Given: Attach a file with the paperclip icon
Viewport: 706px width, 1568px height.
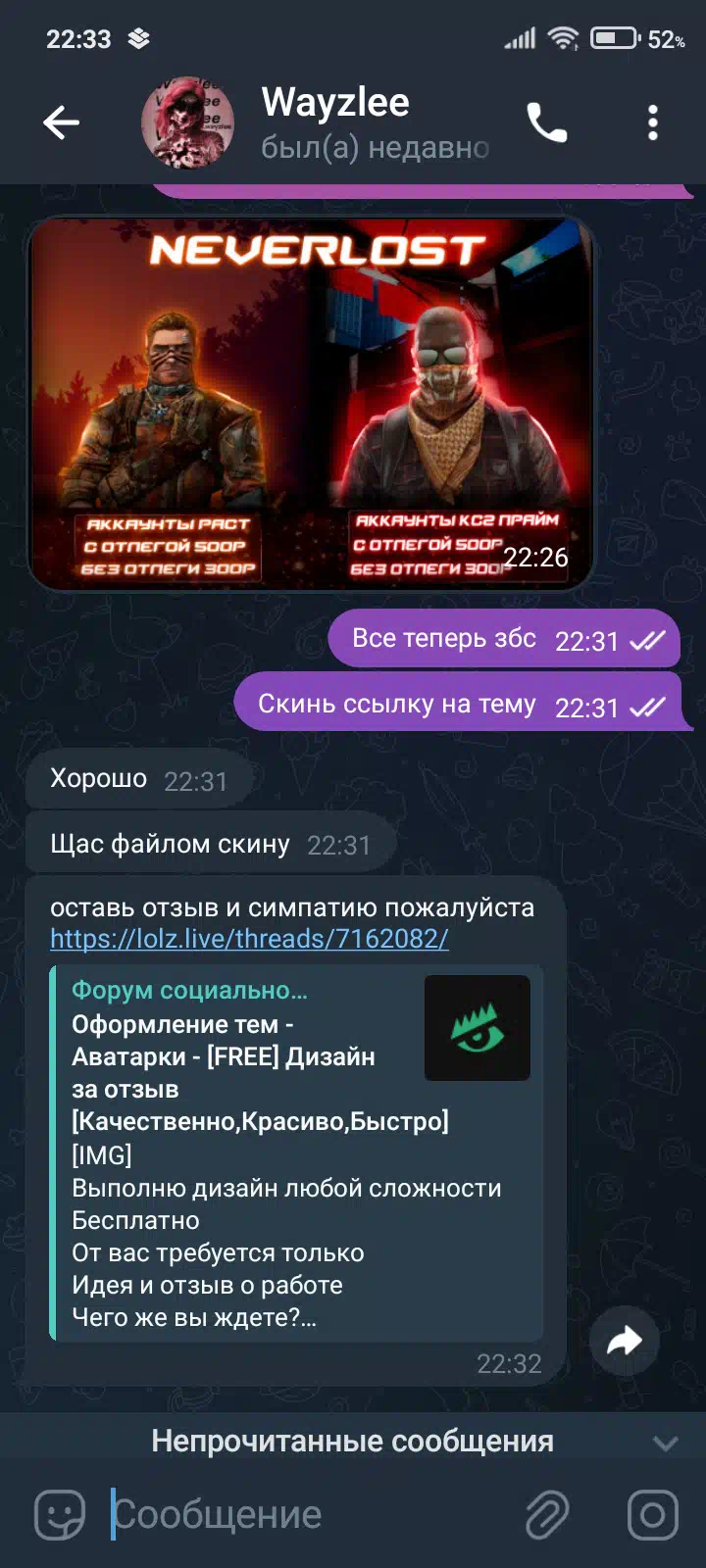Looking at the screenshot, I should [x=546, y=1514].
